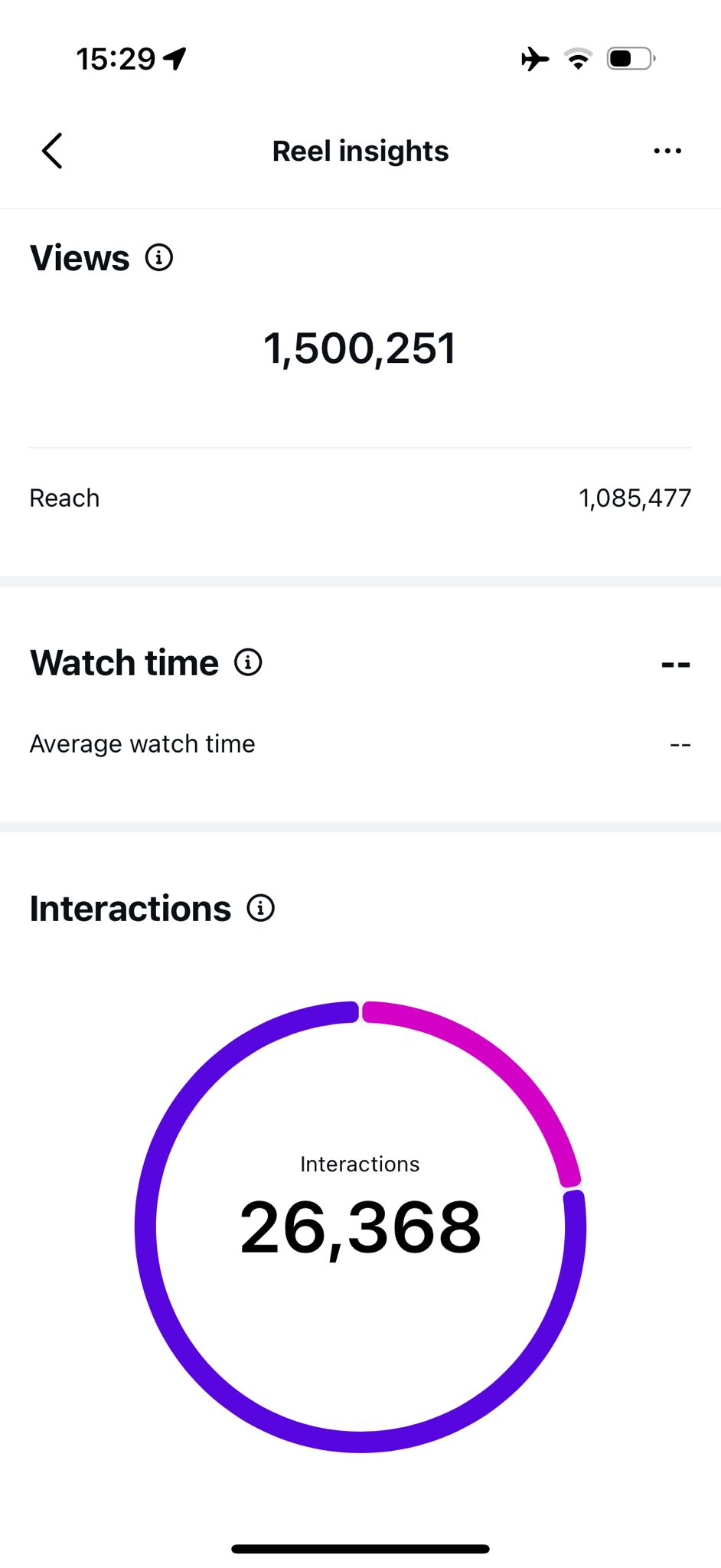Tap the info icon beside Views
721x1568 pixels.
[x=159, y=257]
